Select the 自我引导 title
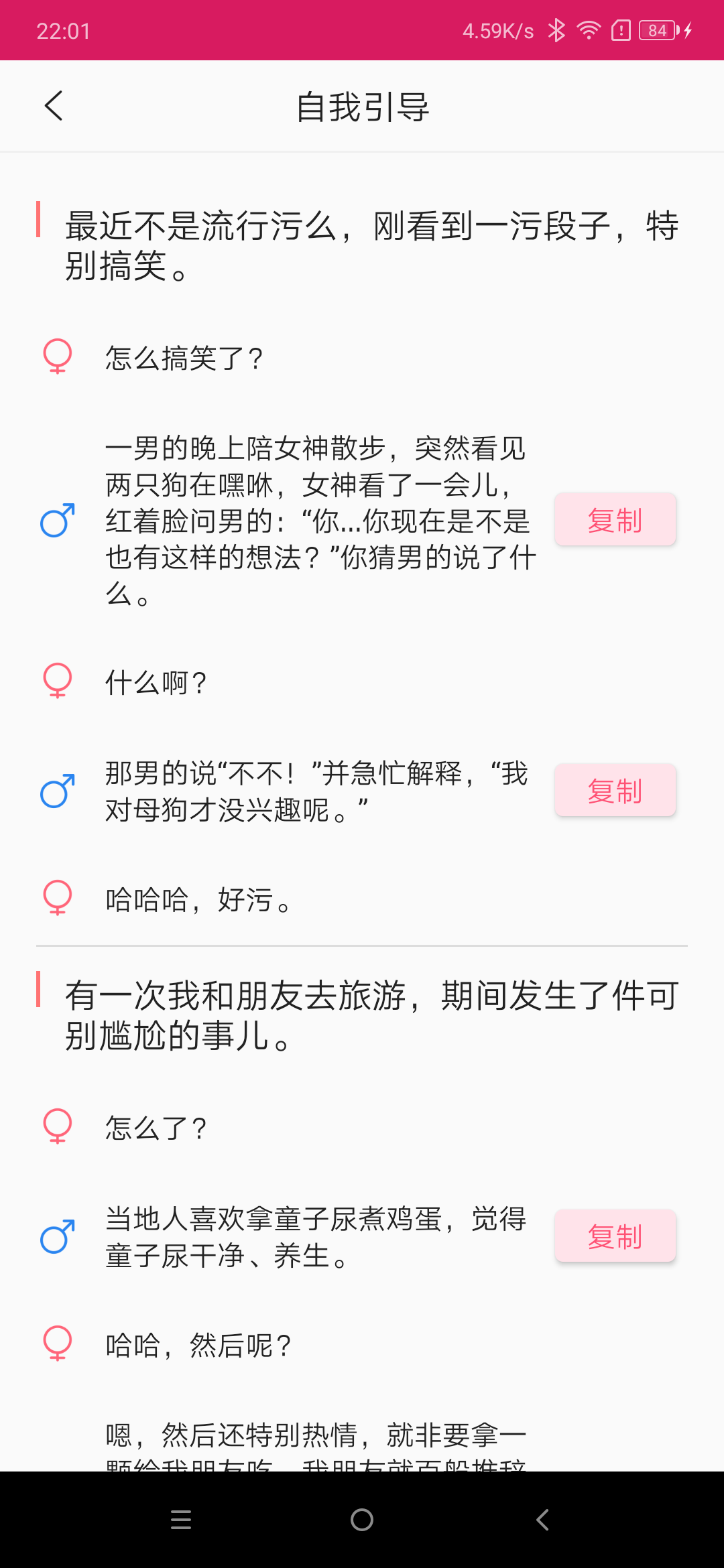724x1568 pixels. (362, 107)
